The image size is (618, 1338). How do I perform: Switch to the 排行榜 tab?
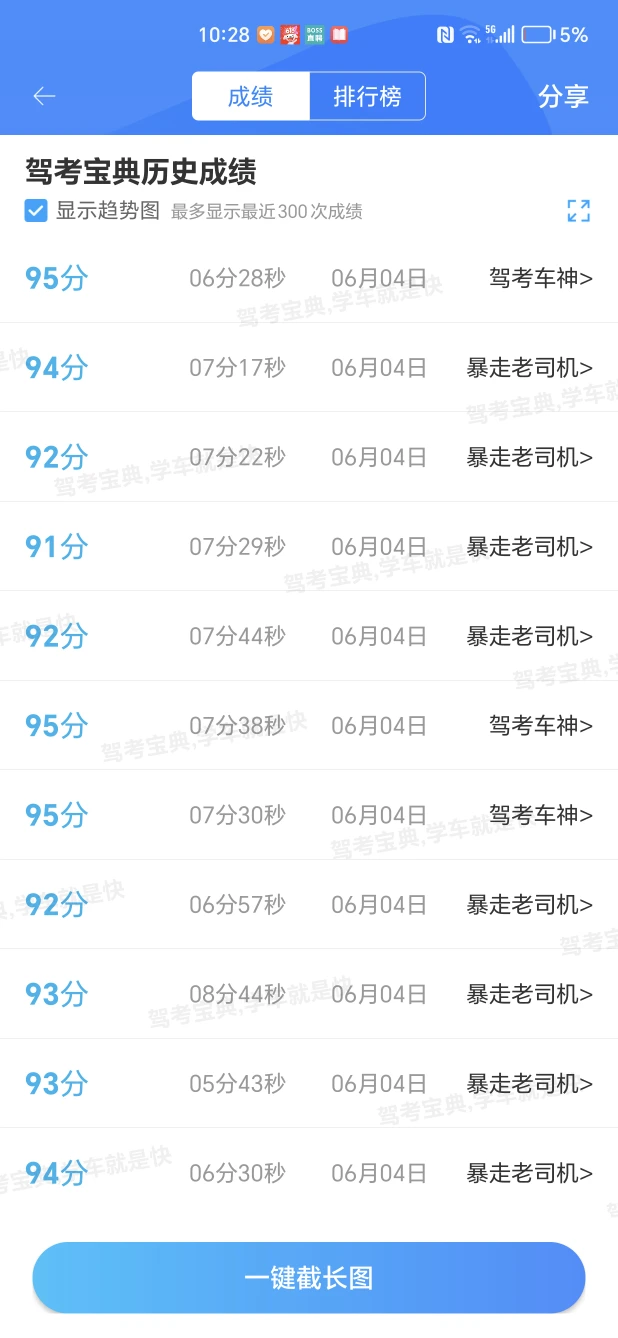(367, 96)
